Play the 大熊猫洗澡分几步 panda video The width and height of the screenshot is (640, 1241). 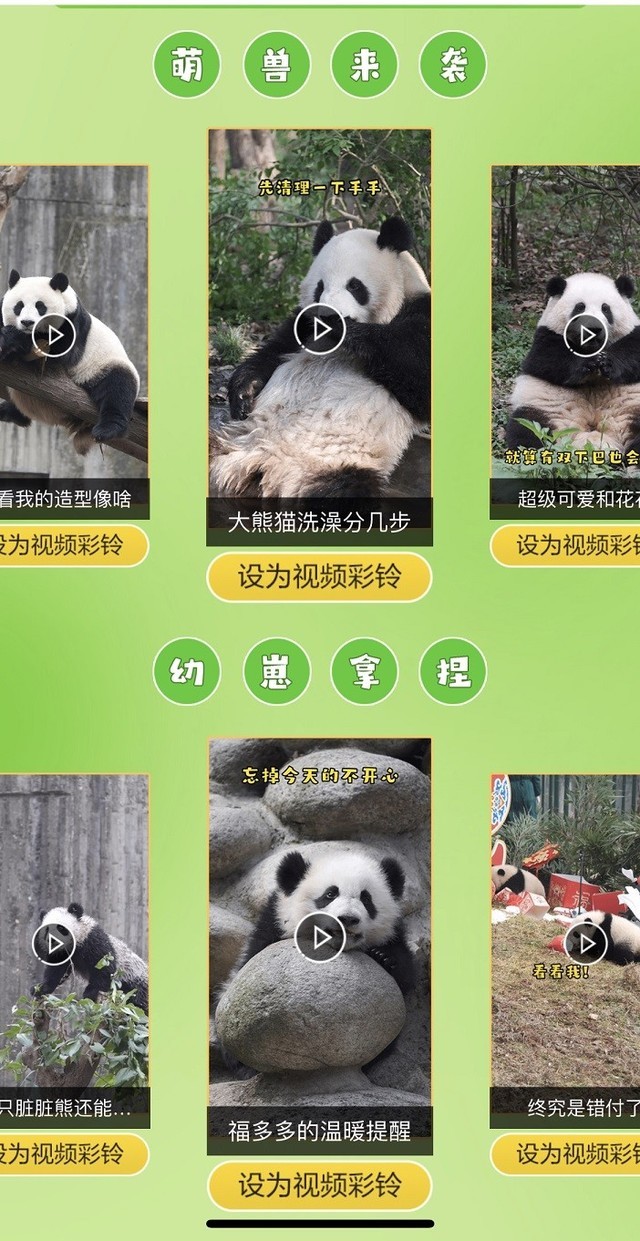[x=320, y=329]
